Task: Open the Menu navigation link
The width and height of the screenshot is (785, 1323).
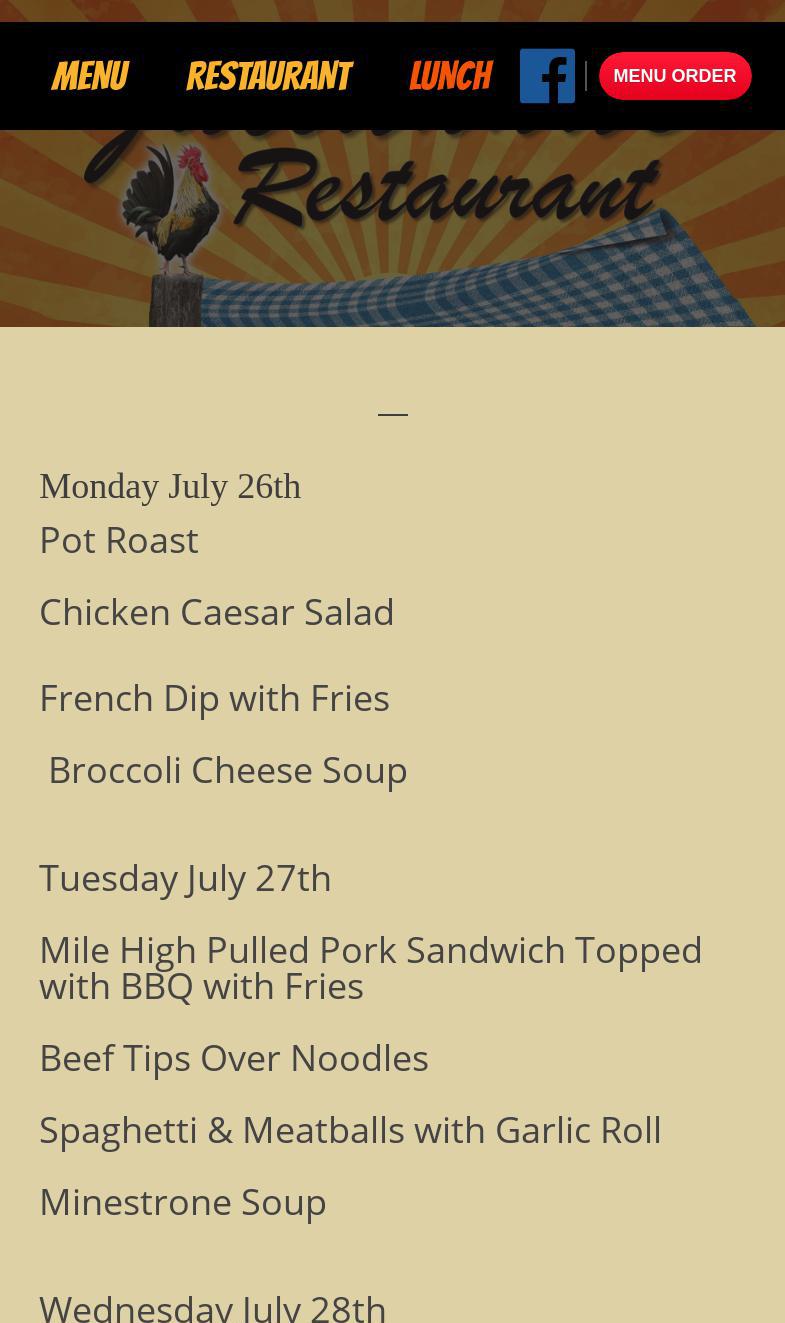Action: pos(90,76)
